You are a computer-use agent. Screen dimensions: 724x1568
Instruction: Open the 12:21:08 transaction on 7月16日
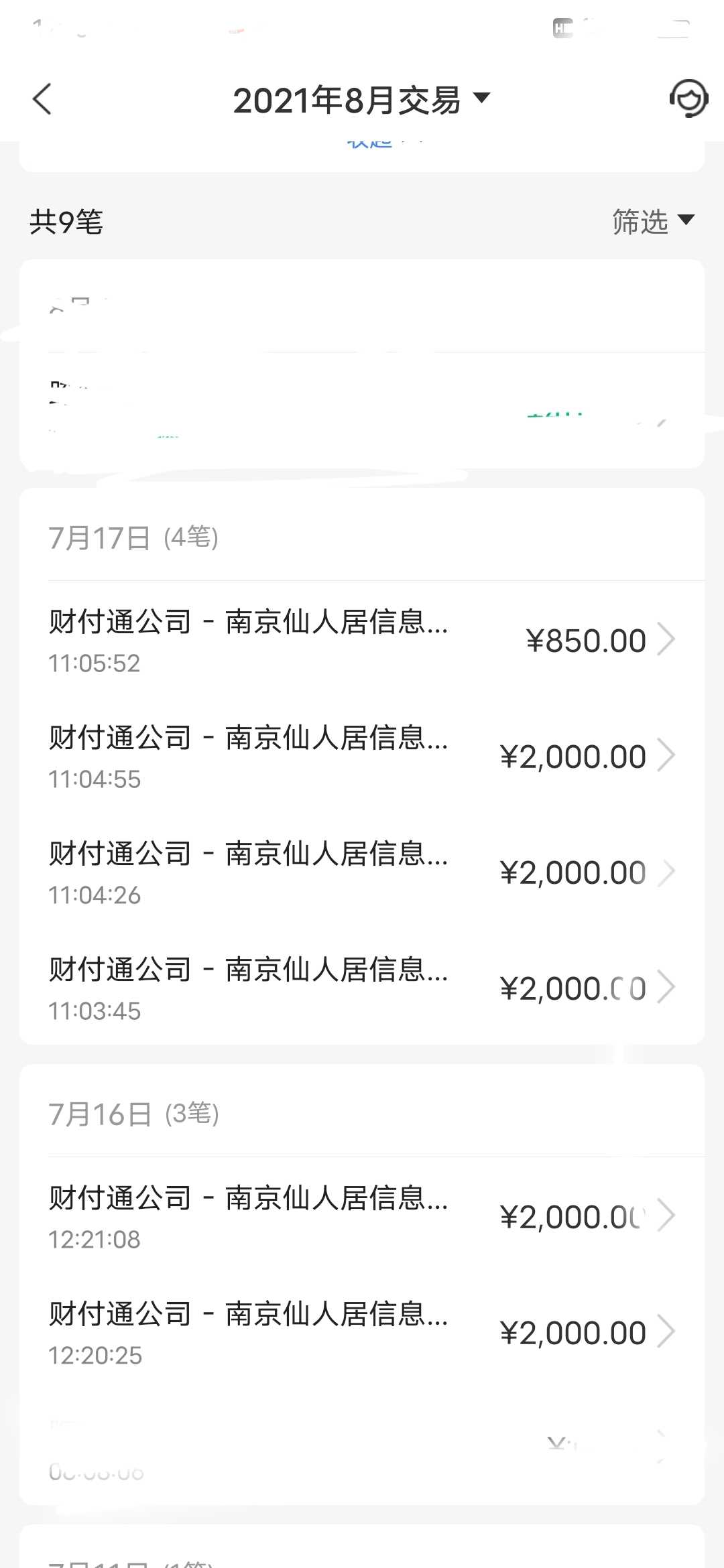click(362, 1216)
